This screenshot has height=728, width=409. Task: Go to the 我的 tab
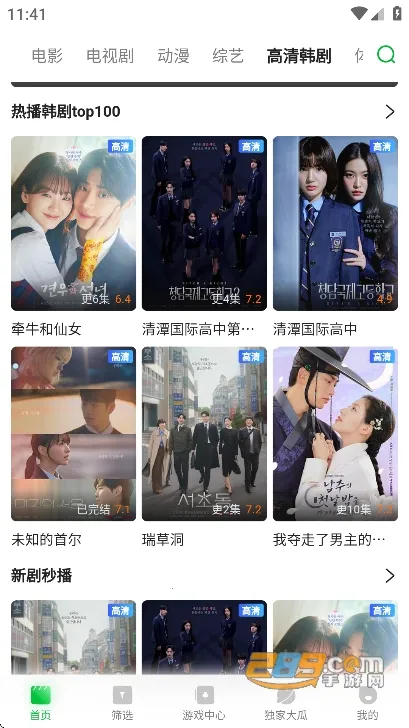(x=368, y=703)
